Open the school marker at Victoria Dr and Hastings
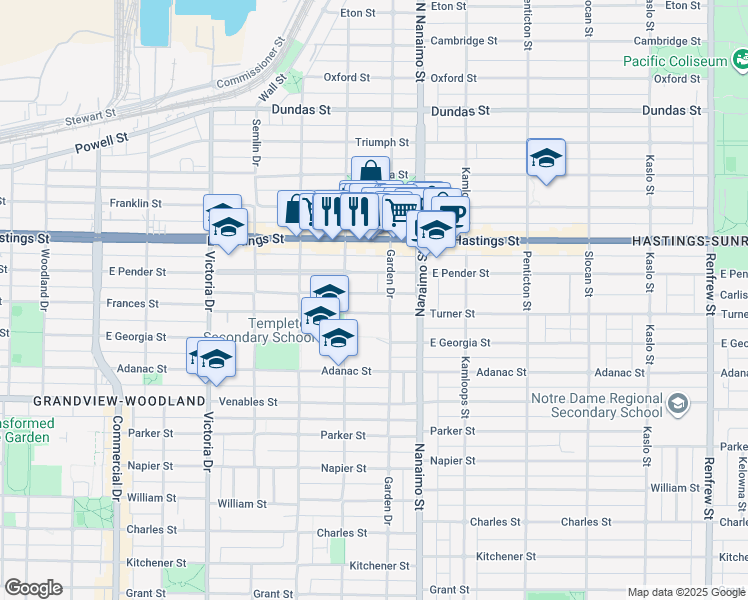This screenshot has height=600, width=748. 229,230
